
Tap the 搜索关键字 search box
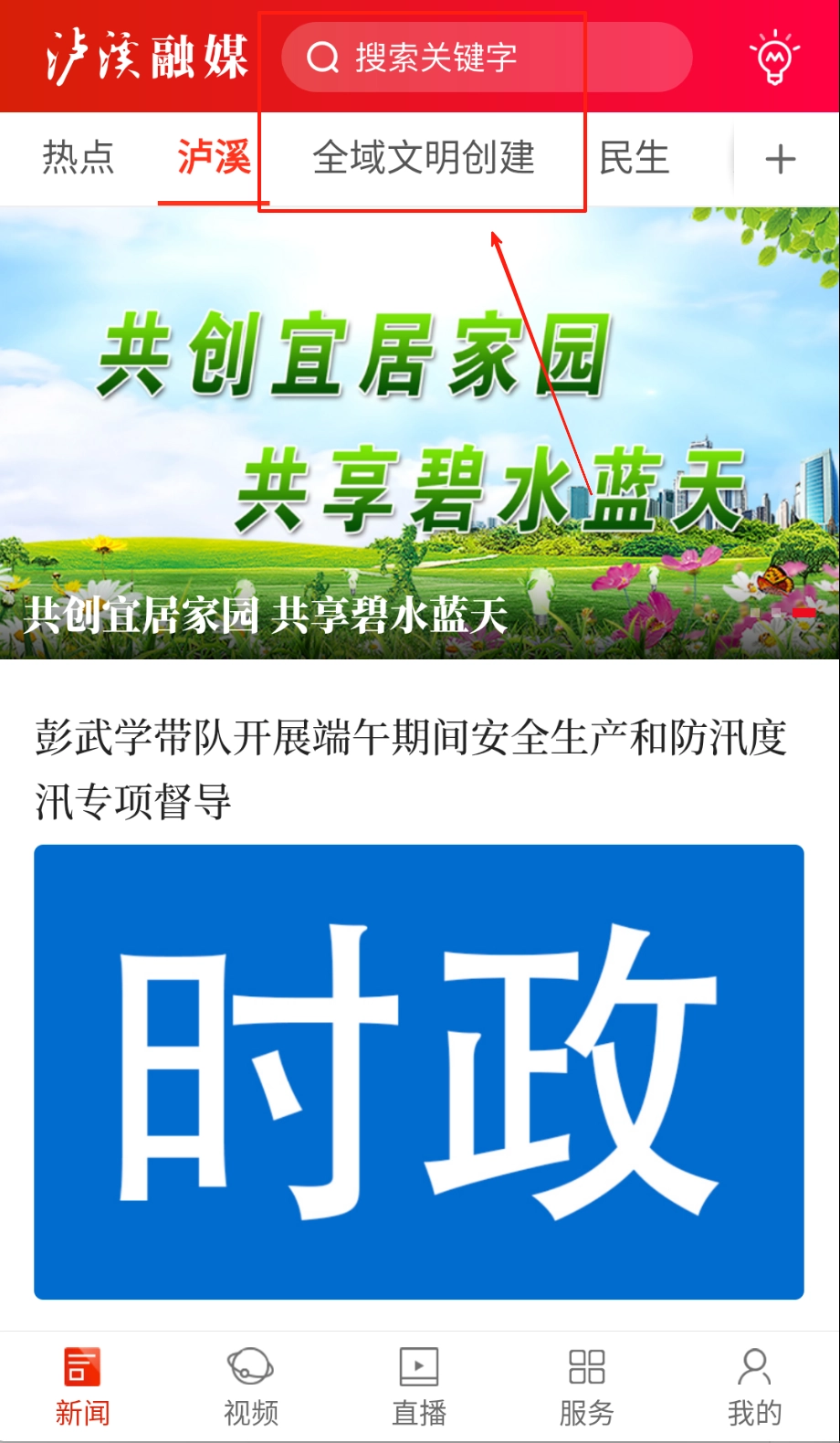point(486,58)
